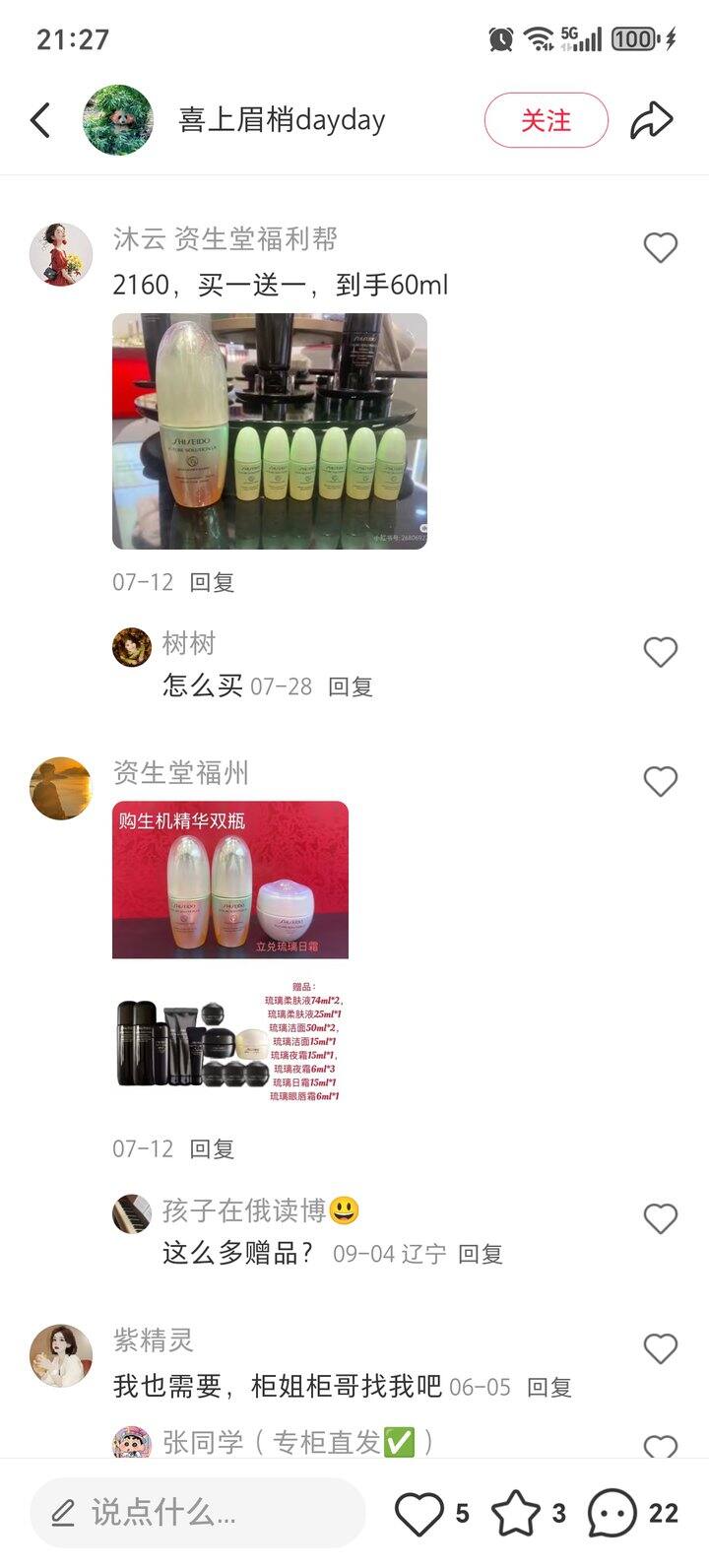The image size is (709, 1568).
Task: Open the comments bubble icon showing 22
Action: tap(612, 1511)
